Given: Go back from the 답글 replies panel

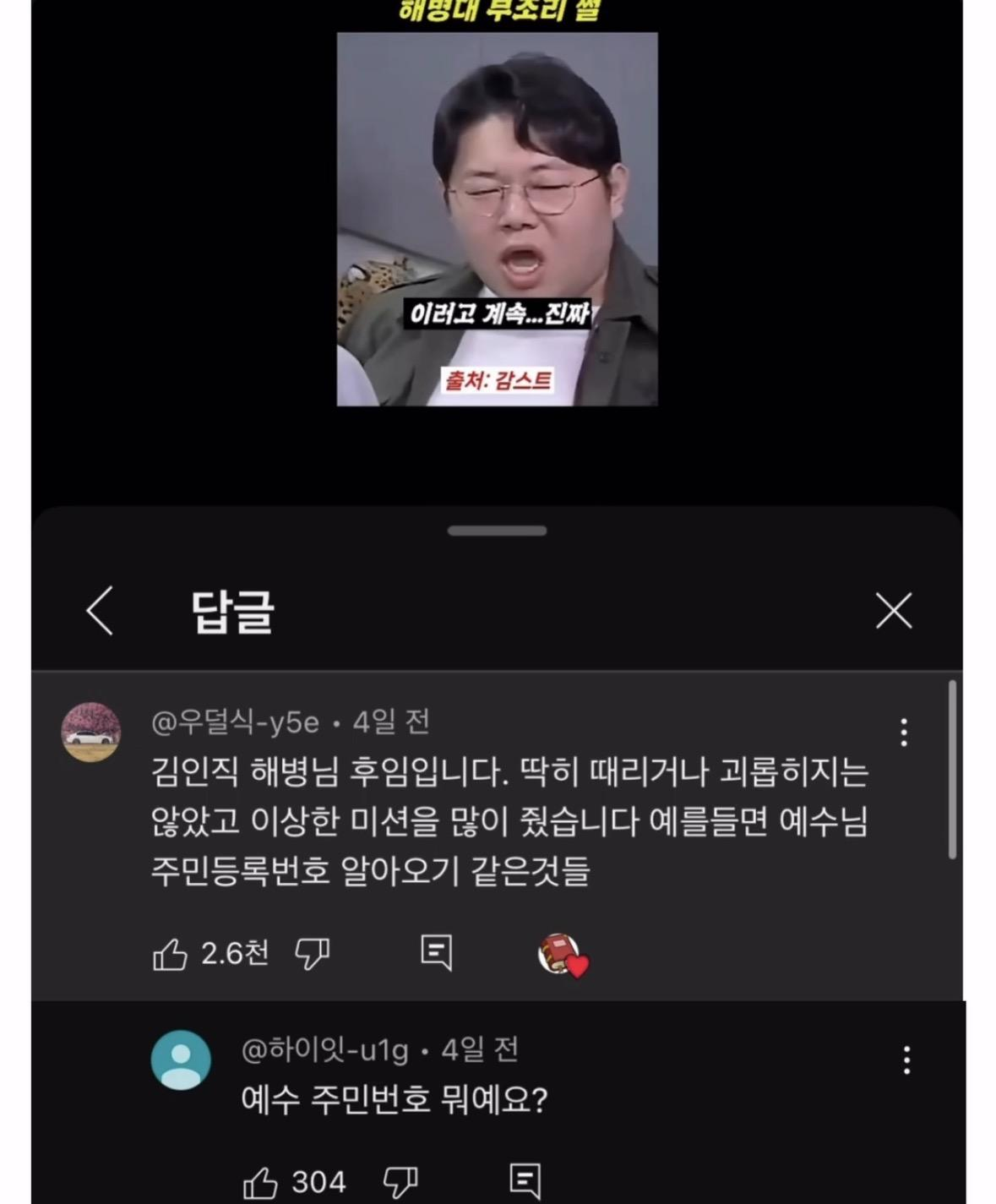Looking at the screenshot, I should tap(100, 610).
